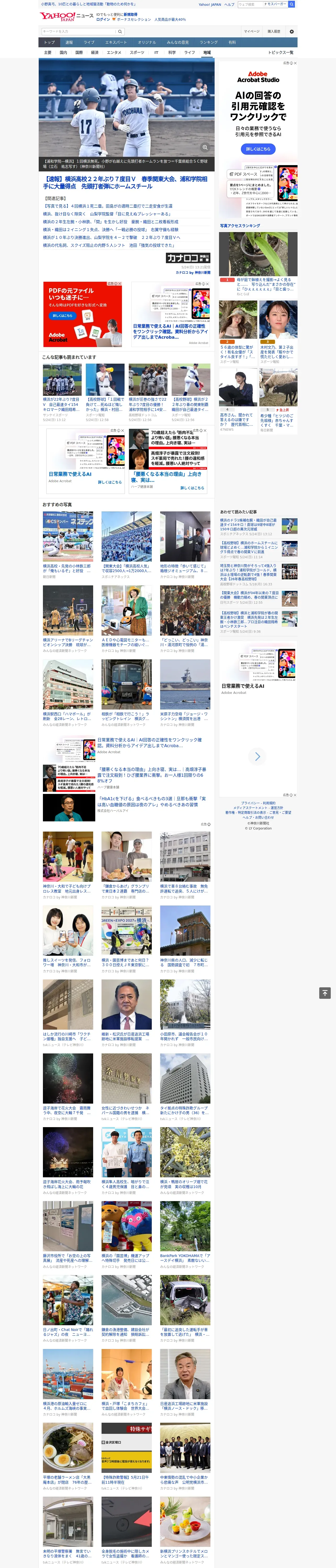This screenshot has width=336, height=1568.
Task: Tap 詳しくはこちら in Adobe Acrobat Studio ad
Action: click(258, 149)
